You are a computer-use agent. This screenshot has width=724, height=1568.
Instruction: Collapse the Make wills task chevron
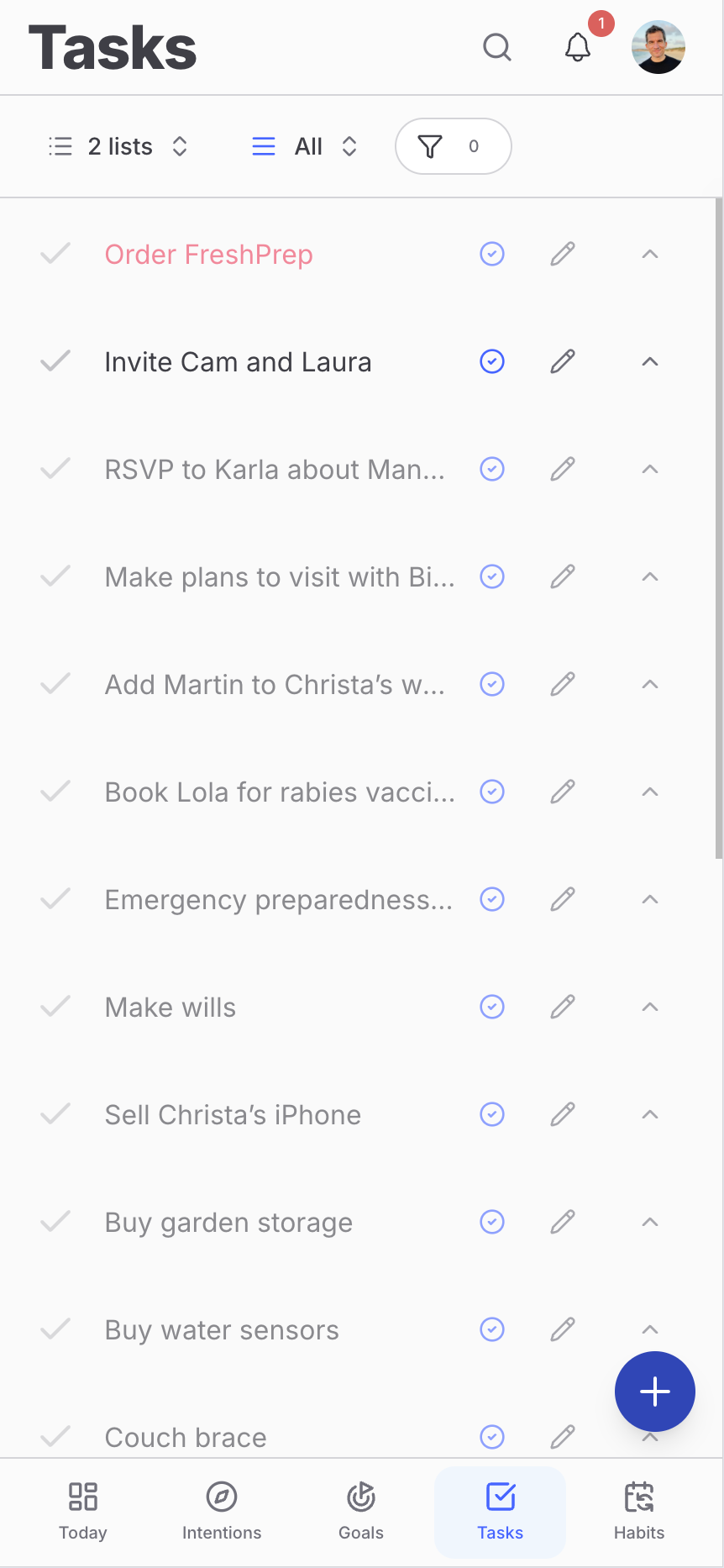(x=650, y=1007)
